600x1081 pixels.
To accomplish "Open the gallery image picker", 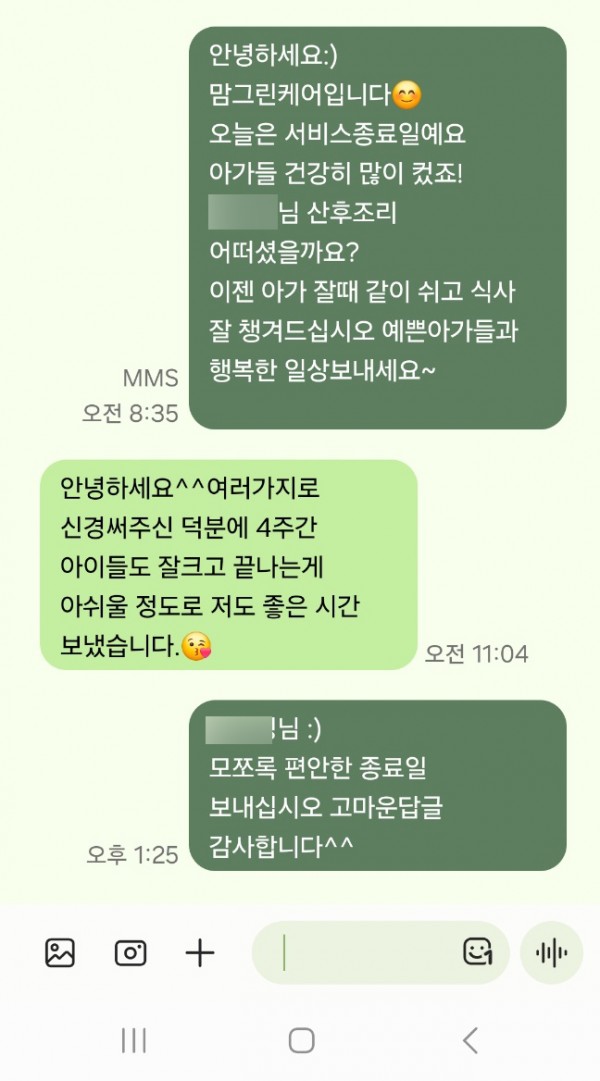I will pos(60,953).
